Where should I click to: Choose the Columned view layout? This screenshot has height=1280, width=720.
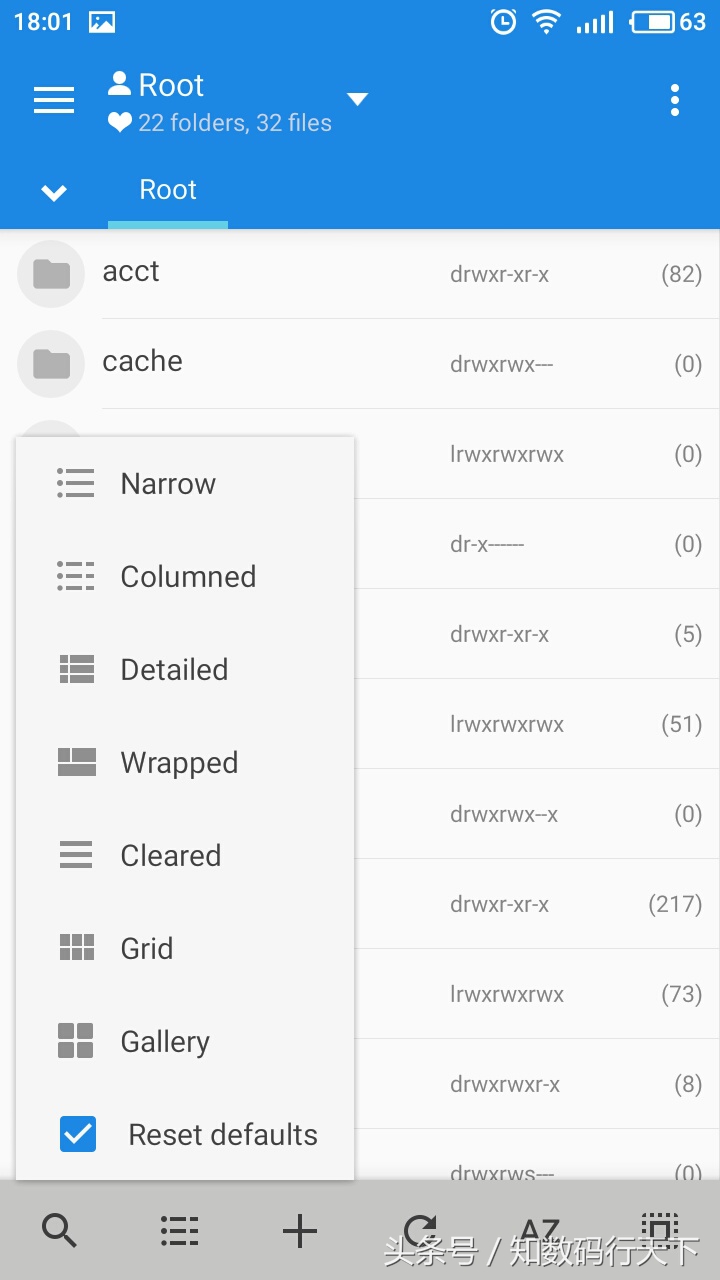188,577
